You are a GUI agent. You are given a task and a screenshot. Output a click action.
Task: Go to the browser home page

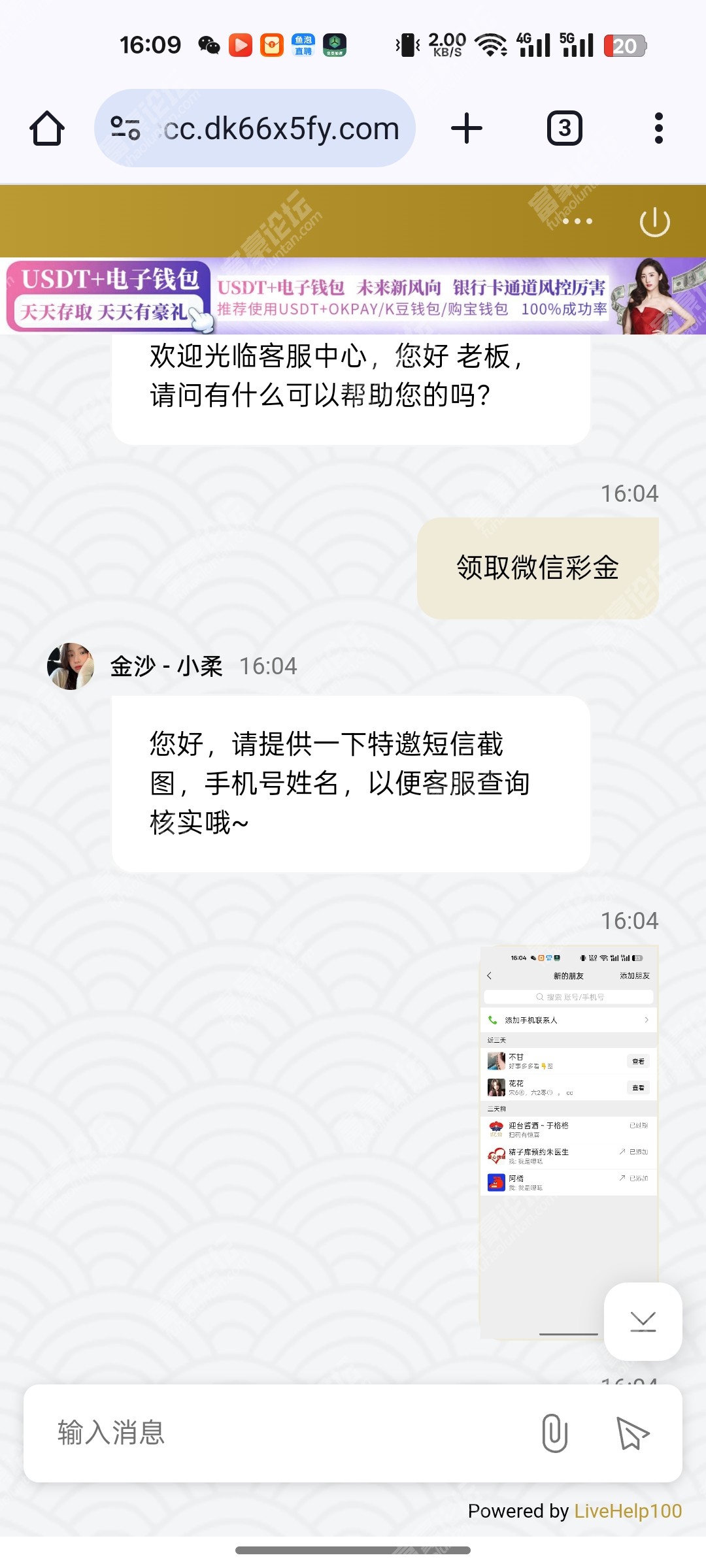click(x=47, y=128)
